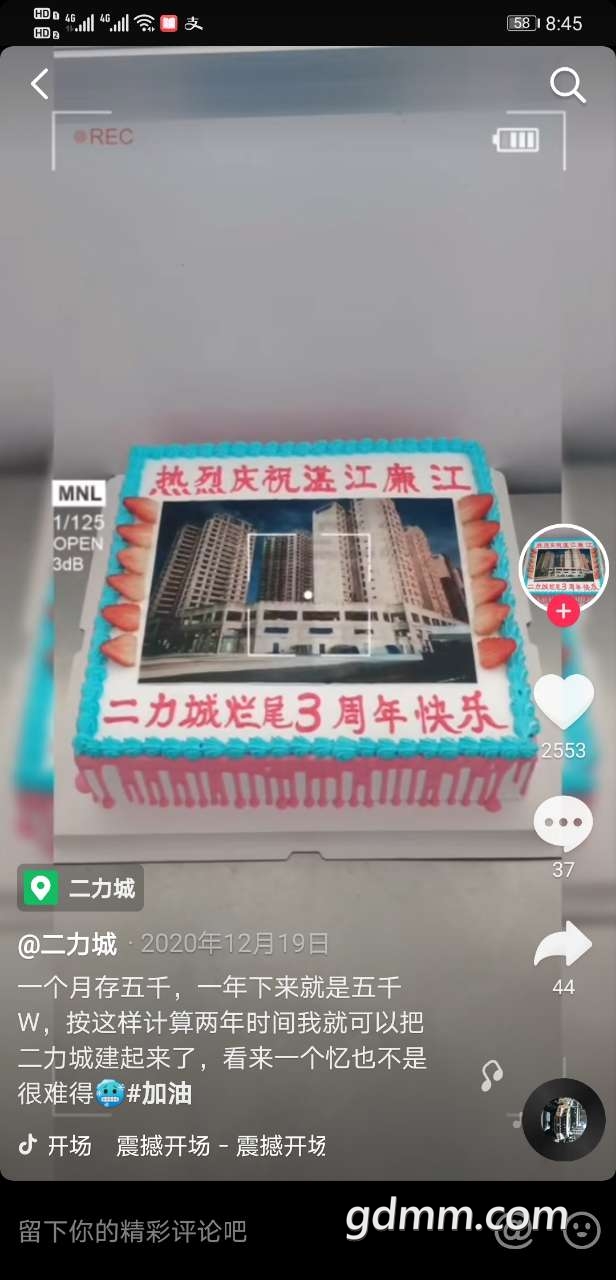Open the comments bubble with 37 comments

tap(563, 825)
